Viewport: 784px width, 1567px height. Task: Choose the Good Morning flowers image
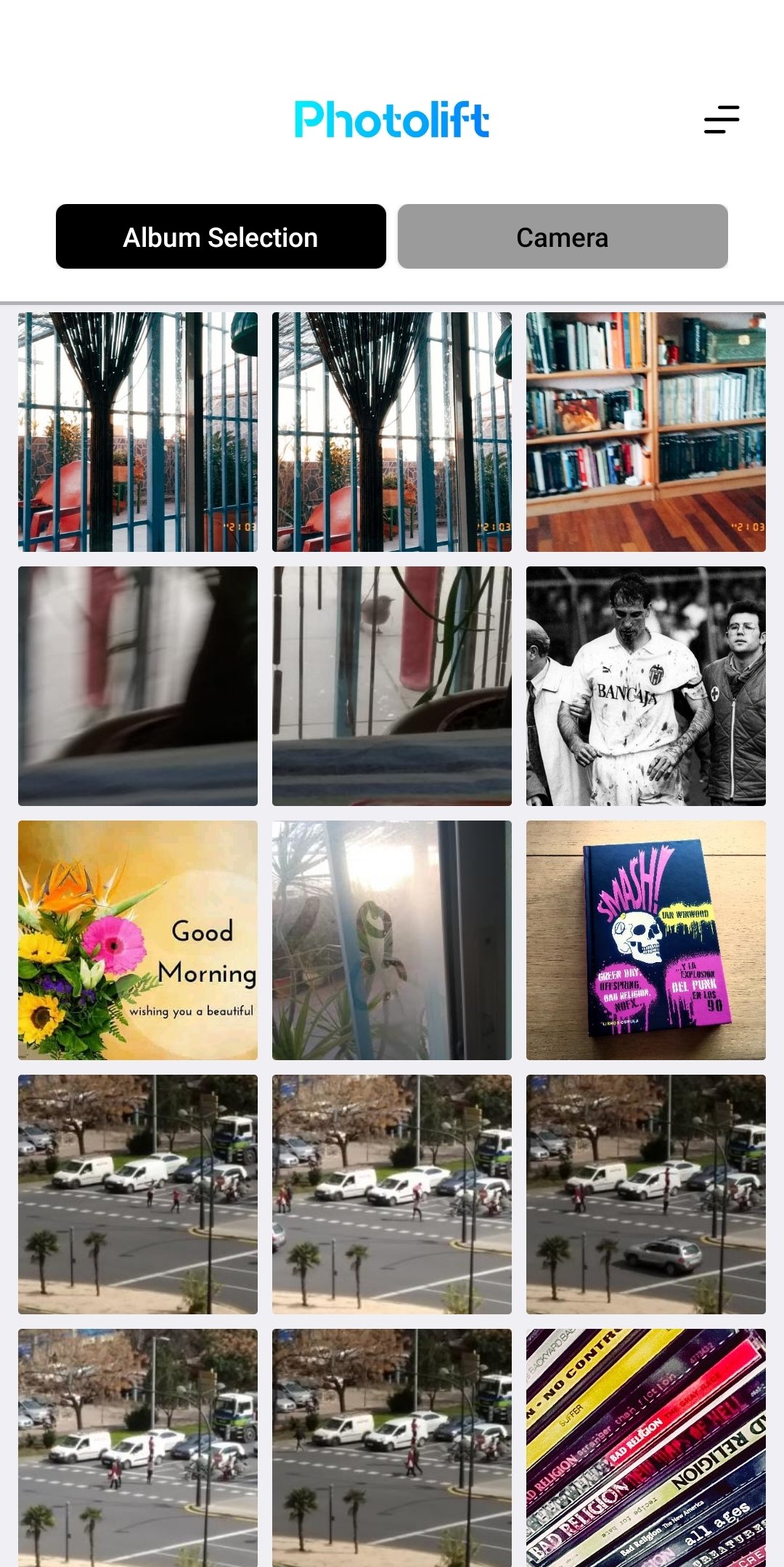pos(138,940)
